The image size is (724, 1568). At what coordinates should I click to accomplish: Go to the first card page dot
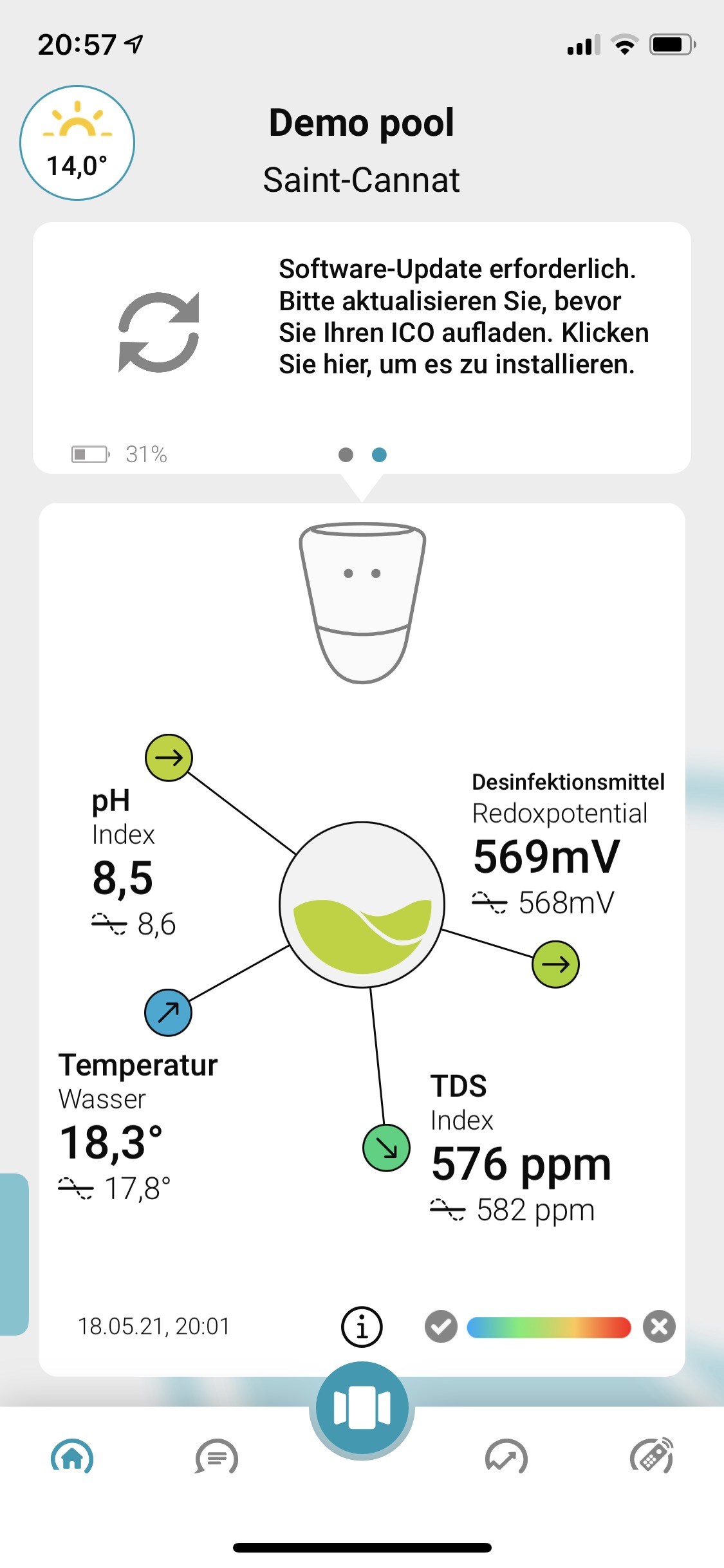point(346,455)
